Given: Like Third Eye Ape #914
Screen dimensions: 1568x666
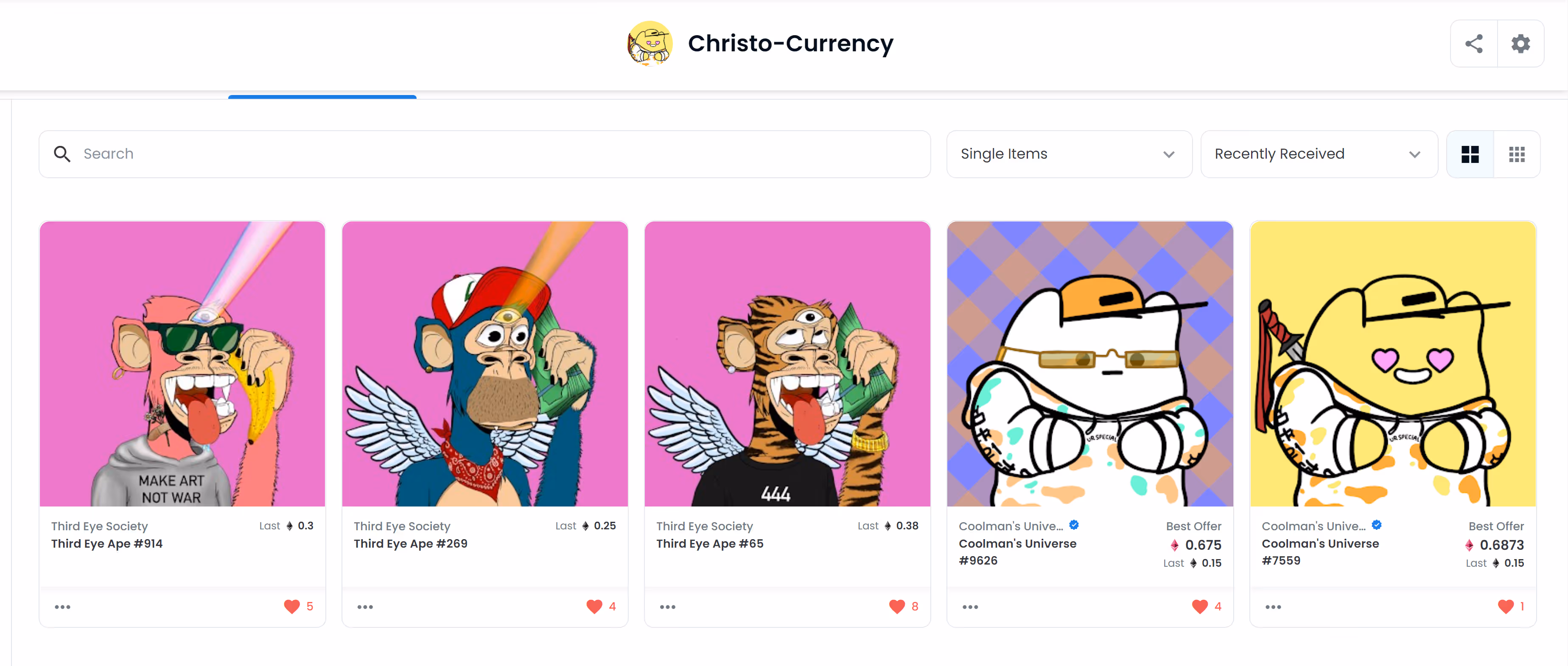Looking at the screenshot, I should click(x=292, y=606).
